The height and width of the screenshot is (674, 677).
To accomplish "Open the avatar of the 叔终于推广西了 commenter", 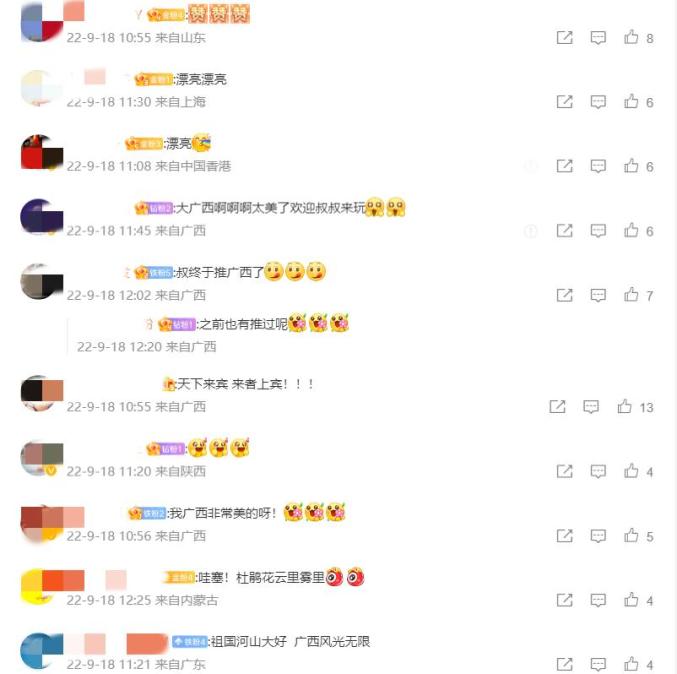I will (x=42, y=281).
